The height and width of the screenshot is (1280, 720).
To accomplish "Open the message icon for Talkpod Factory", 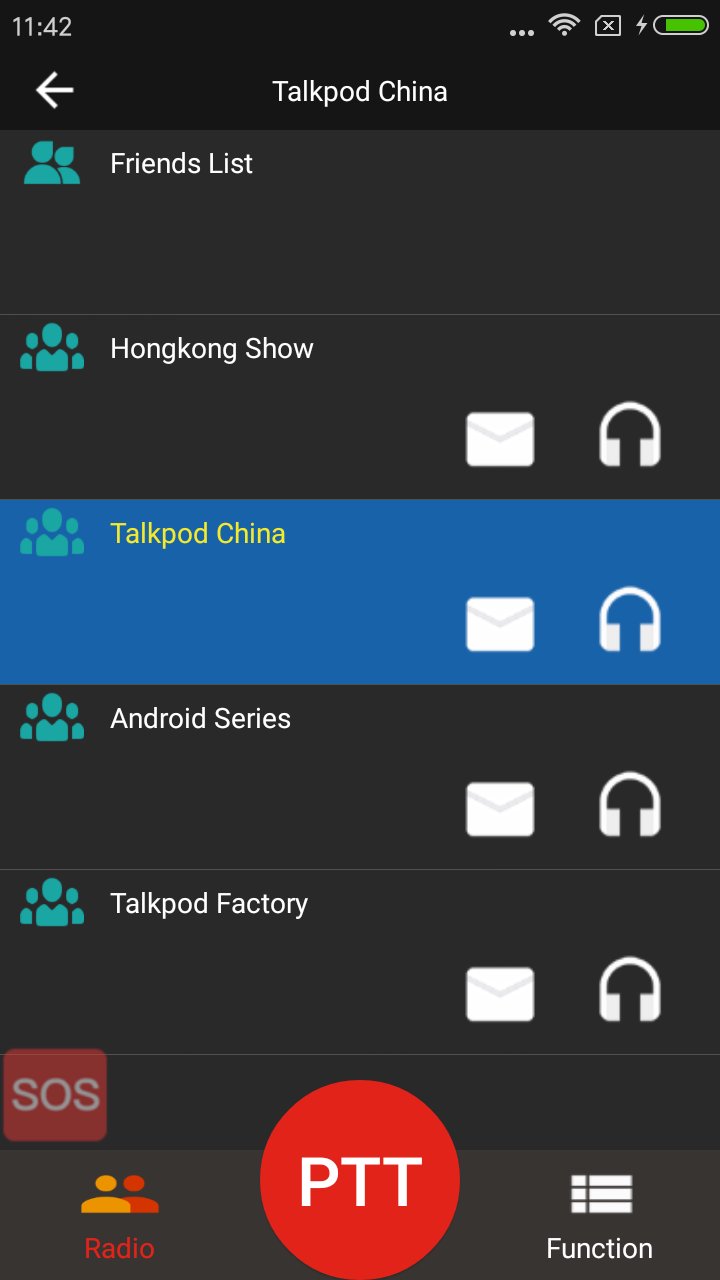I will coord(500,993).
